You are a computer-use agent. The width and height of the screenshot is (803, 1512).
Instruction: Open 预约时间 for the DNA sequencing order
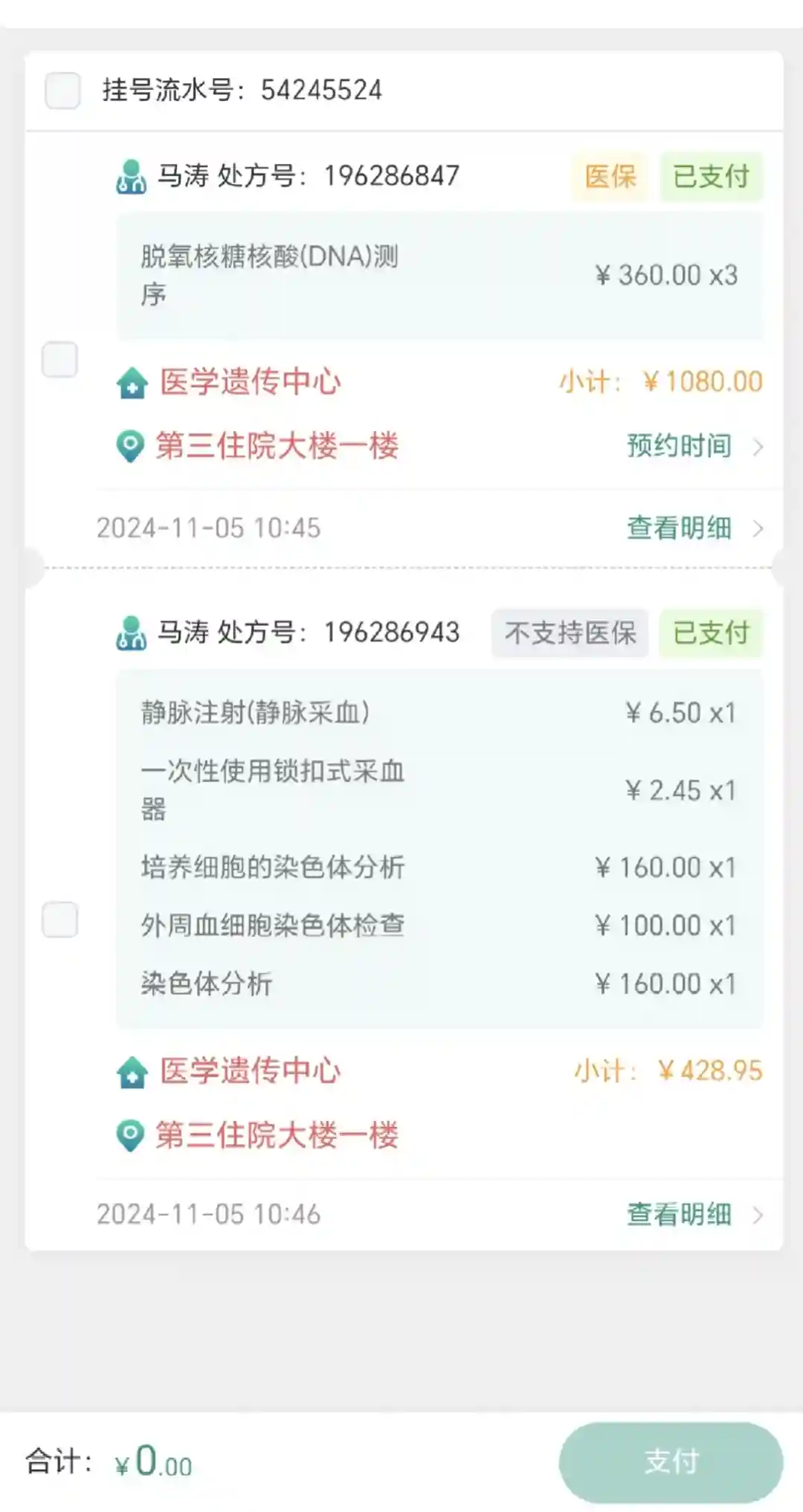click(693, 446)
